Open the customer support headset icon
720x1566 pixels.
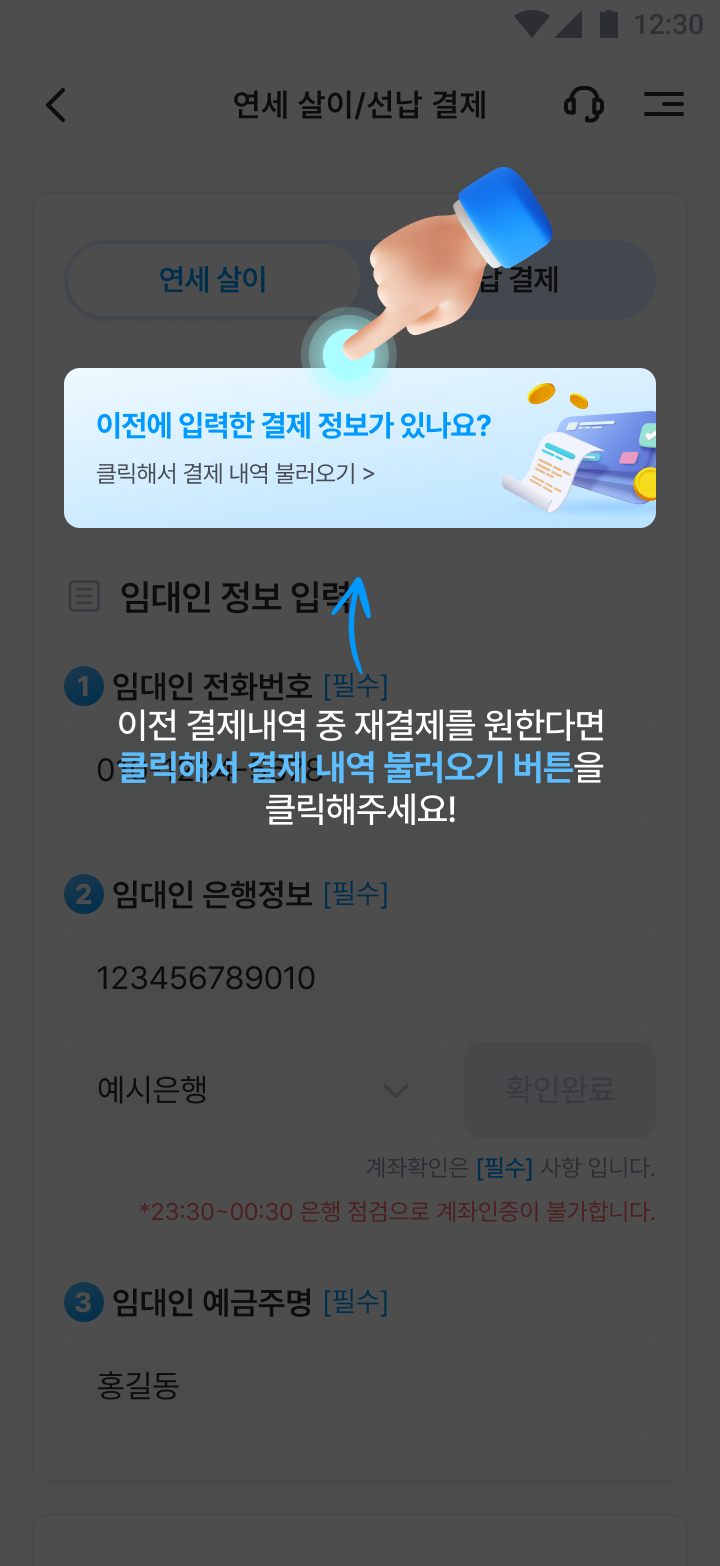tap(585, 104)
